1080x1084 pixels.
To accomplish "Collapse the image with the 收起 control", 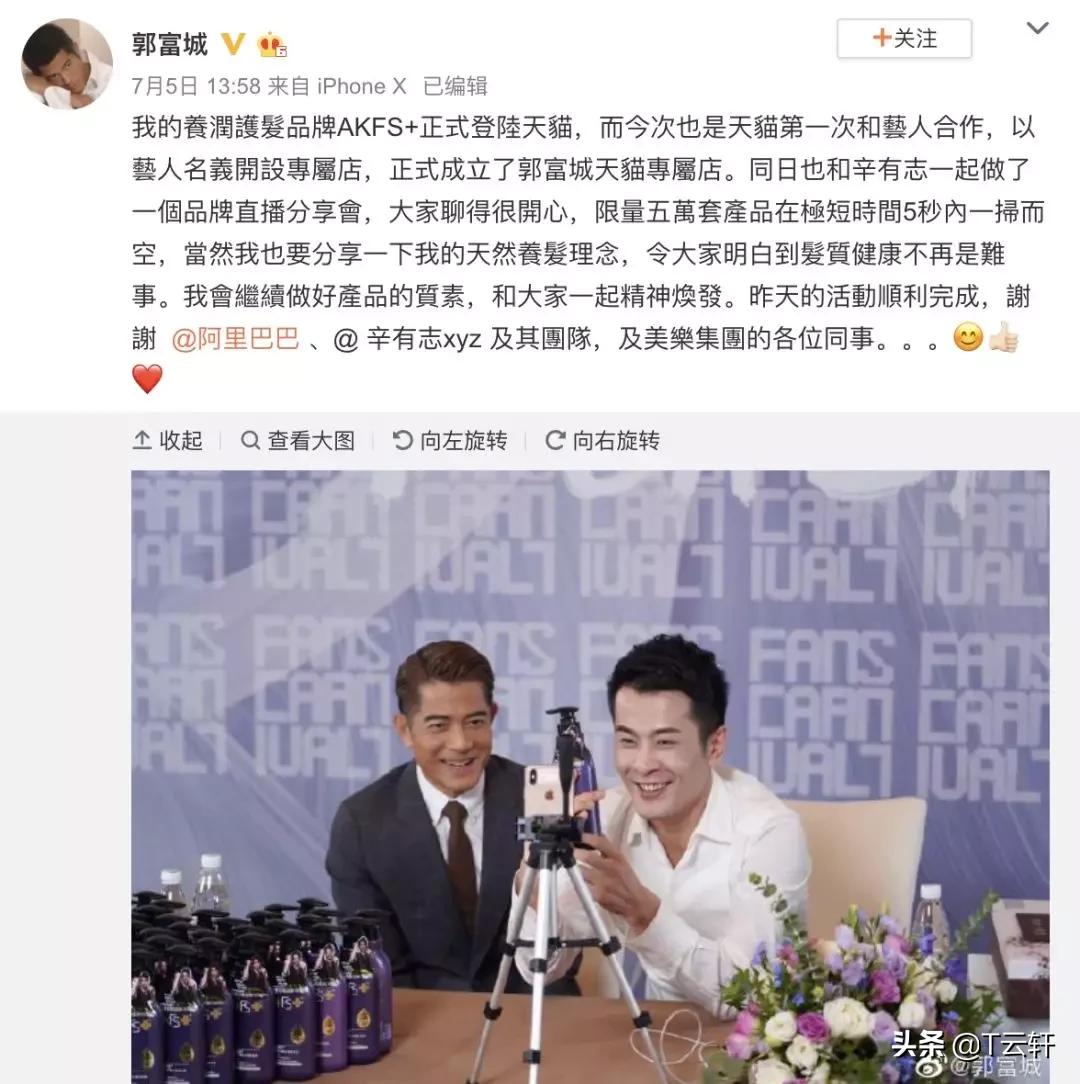I will click(x=167, y=439).
